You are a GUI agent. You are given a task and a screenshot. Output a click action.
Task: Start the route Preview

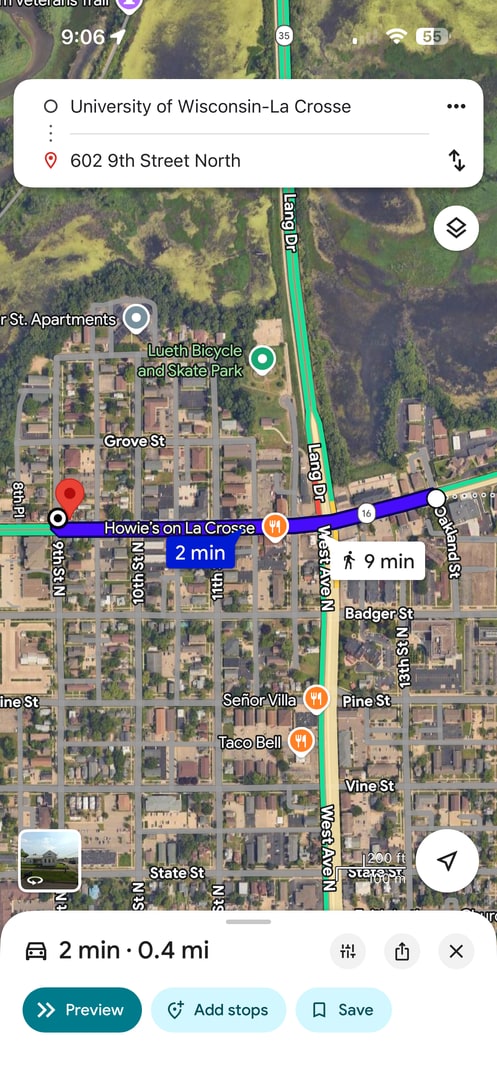click(x=82, y=1010)
